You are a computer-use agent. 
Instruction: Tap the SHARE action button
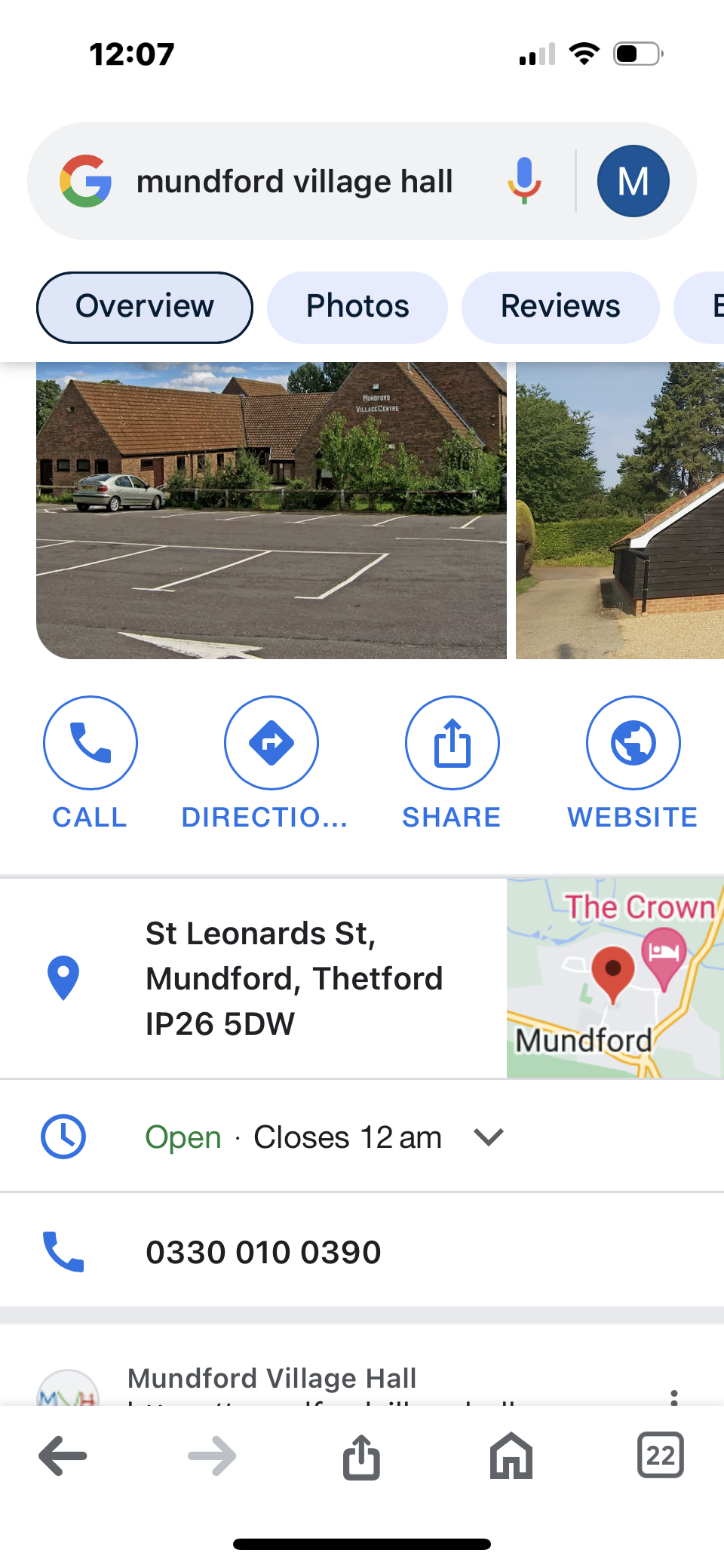[452, 763]
